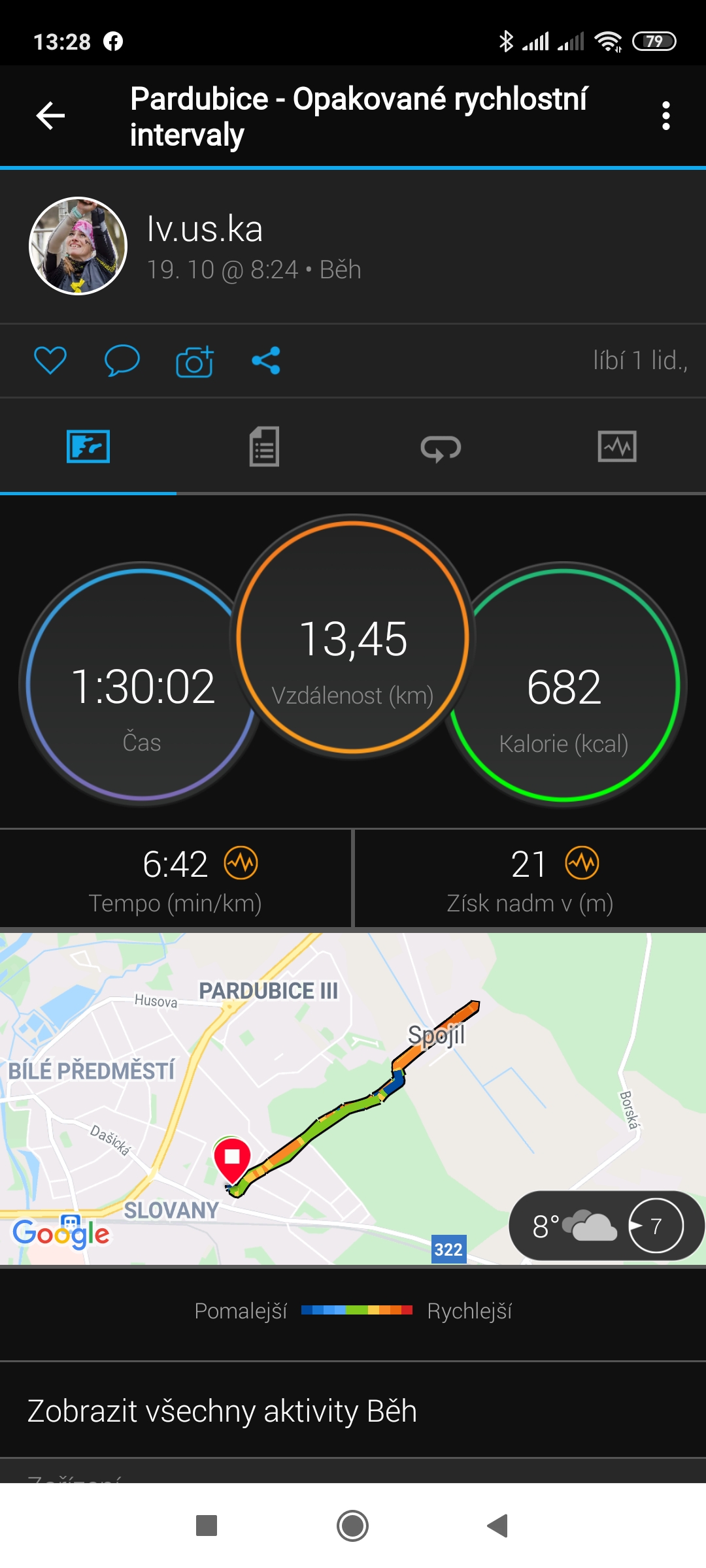The height and width of the screenshot is (1568, 706).
Task: Switch to the laps tab
Action: [x=441, y=447]
